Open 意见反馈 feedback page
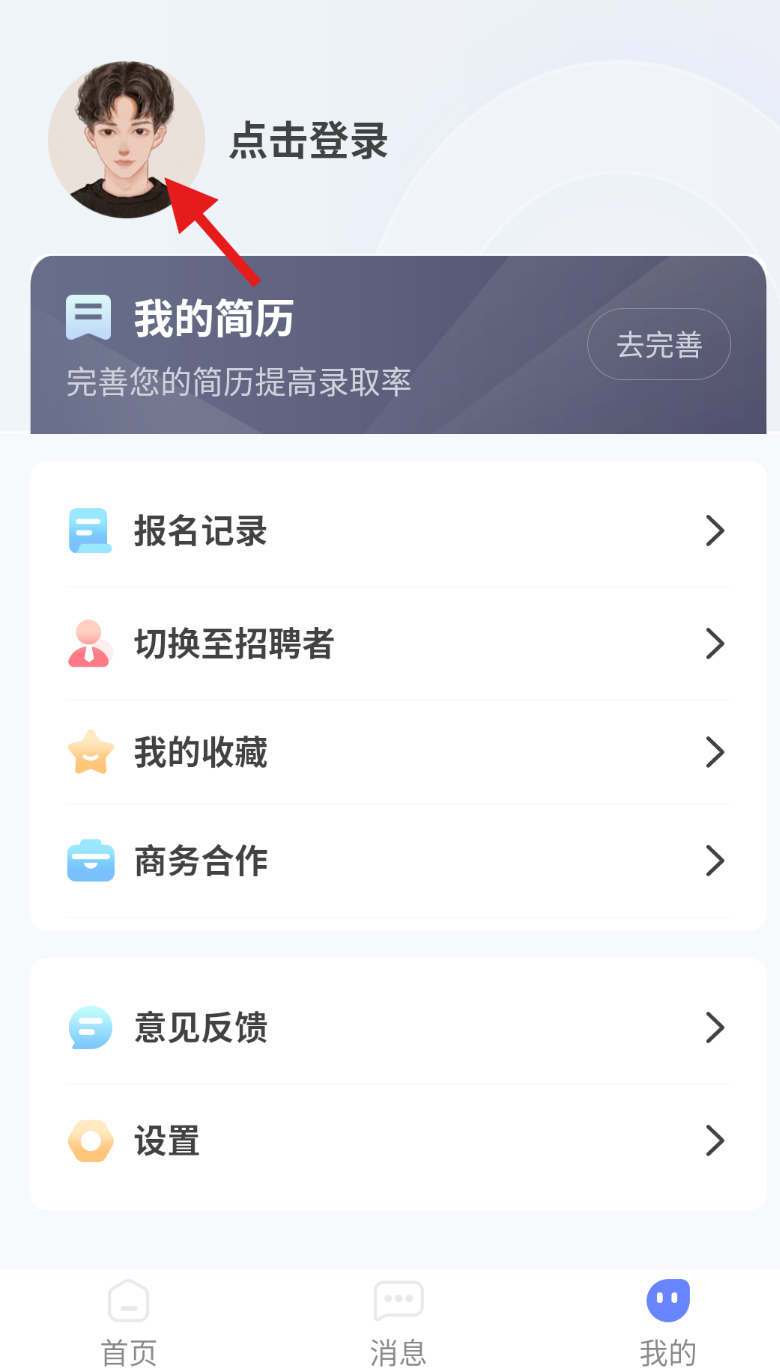Screen dimensions: 780x1368 tap(398, 1028)
